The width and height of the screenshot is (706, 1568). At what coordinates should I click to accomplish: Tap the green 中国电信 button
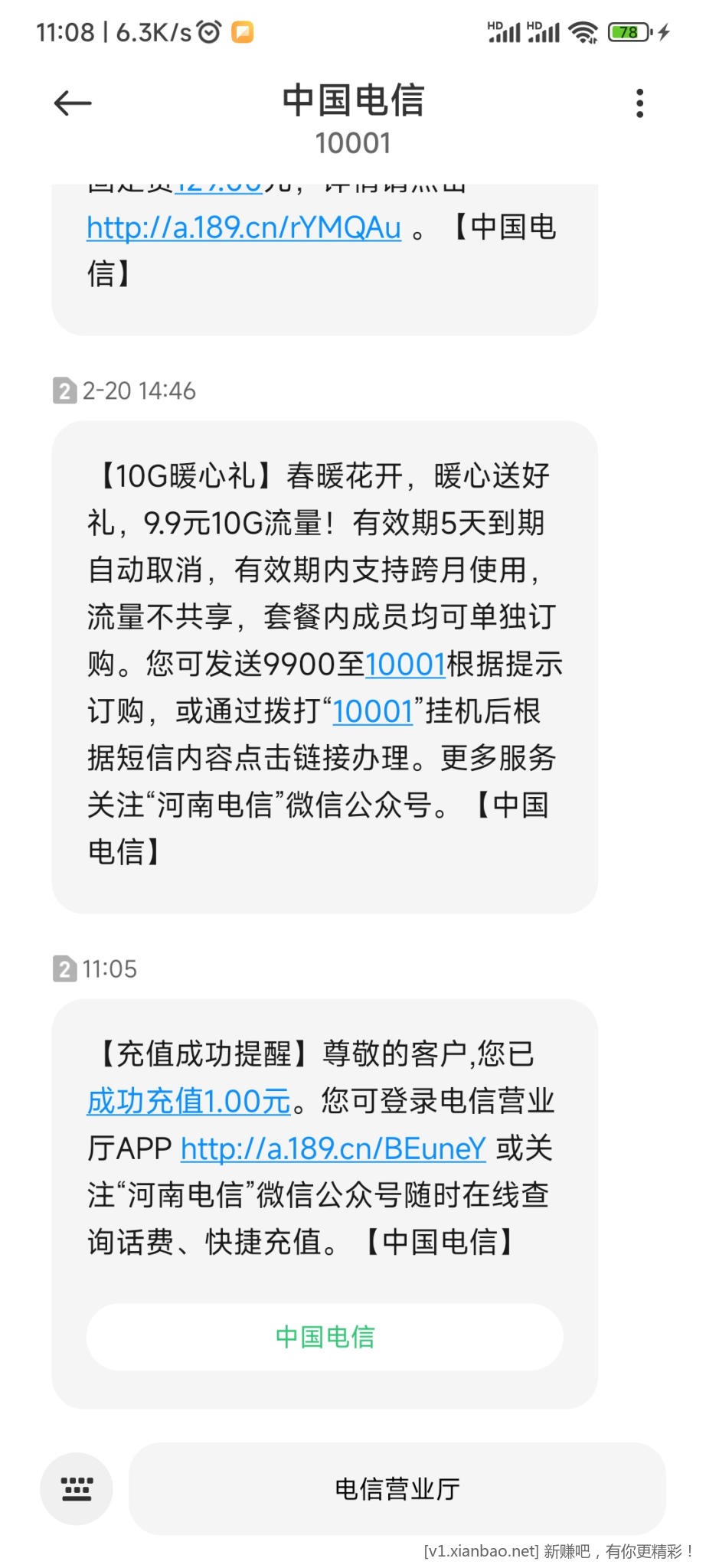click(325, 1337)
